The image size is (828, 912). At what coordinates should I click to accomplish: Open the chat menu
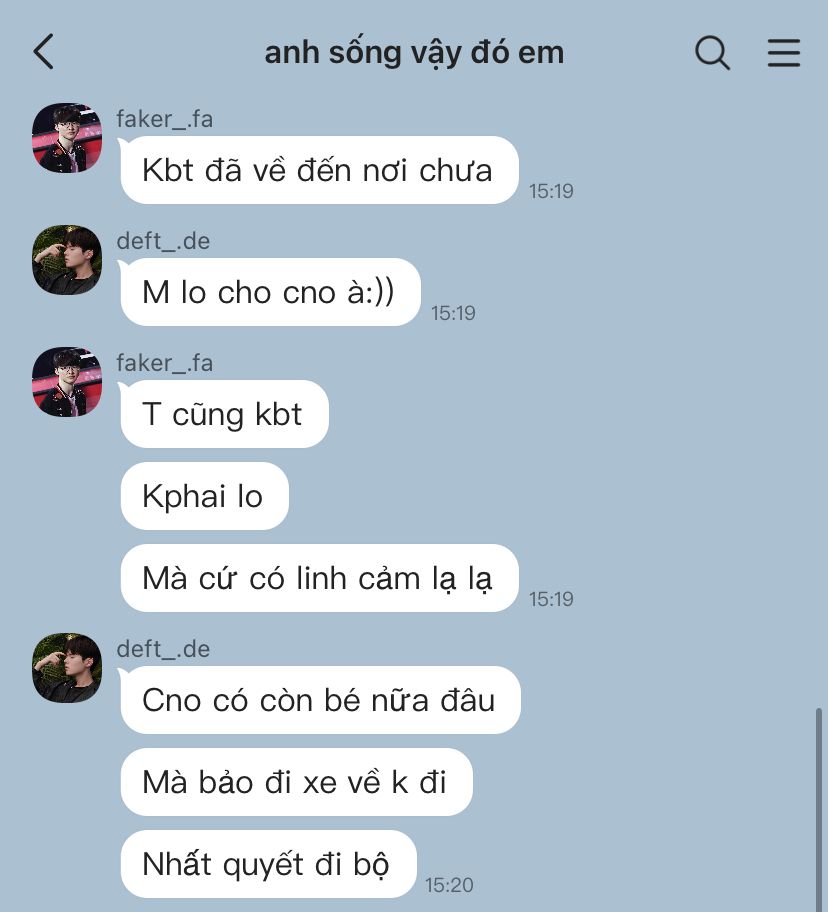(x=783, y=52)
